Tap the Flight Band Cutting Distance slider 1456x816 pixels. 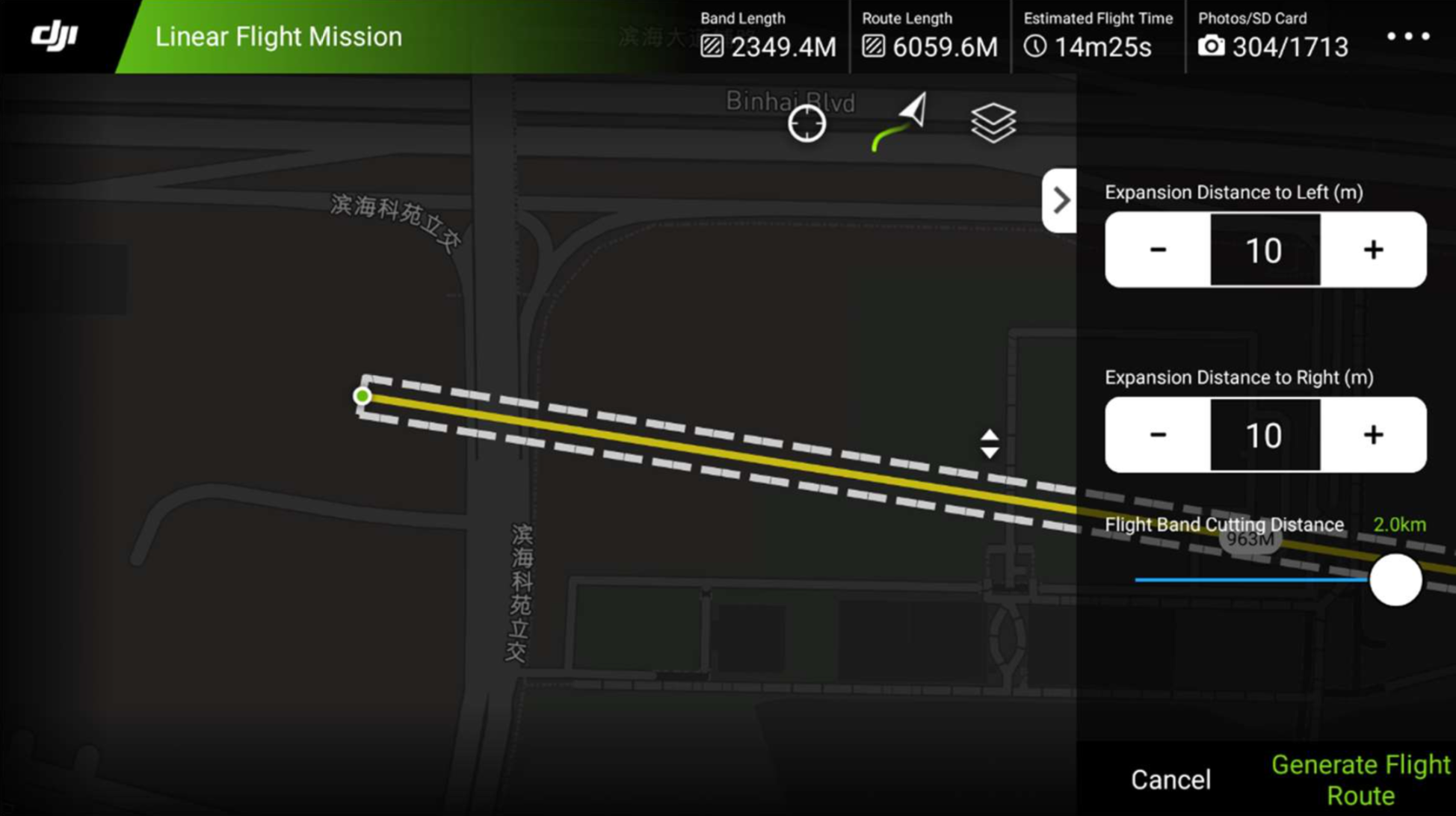click(1395, 580)
